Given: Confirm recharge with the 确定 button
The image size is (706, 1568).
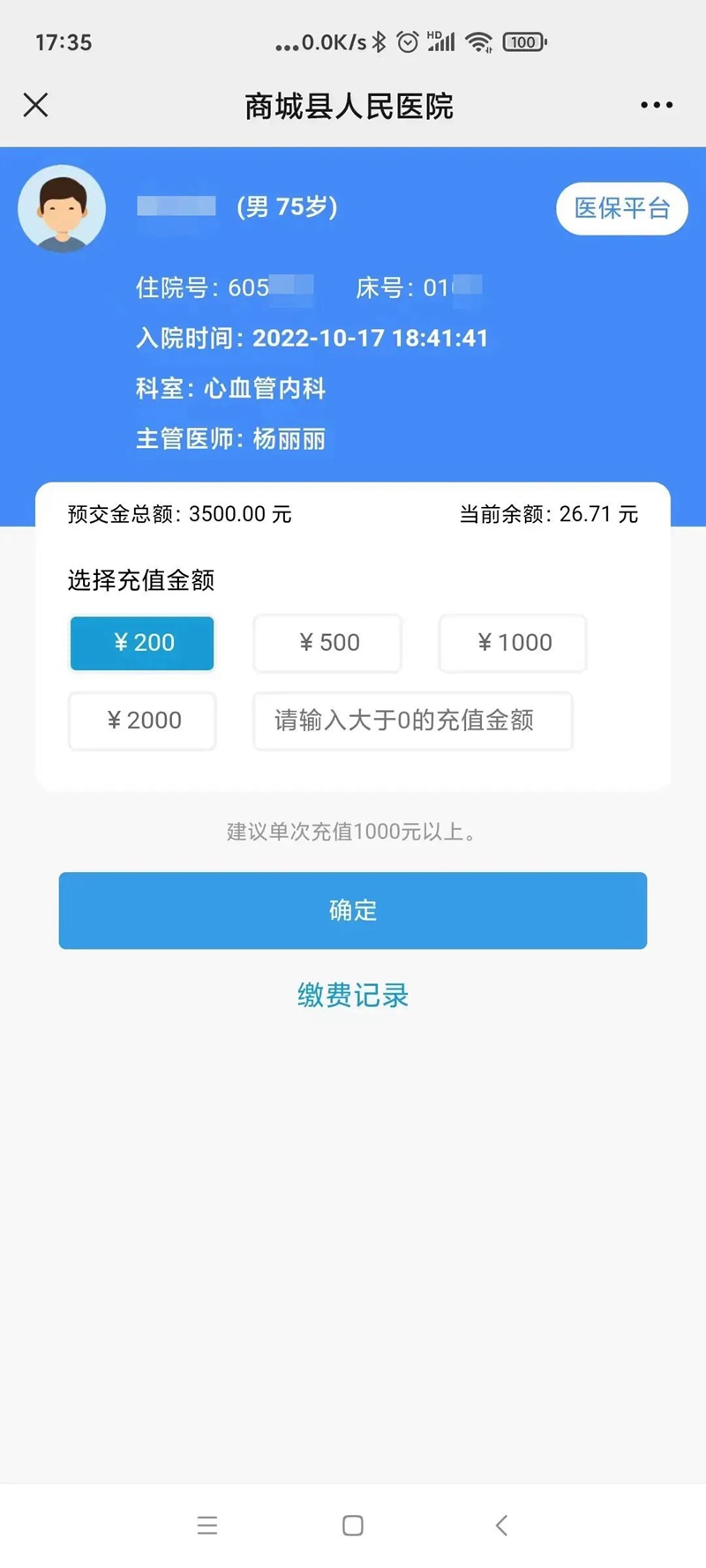Looking at the screenshot, I should (353, 911).
